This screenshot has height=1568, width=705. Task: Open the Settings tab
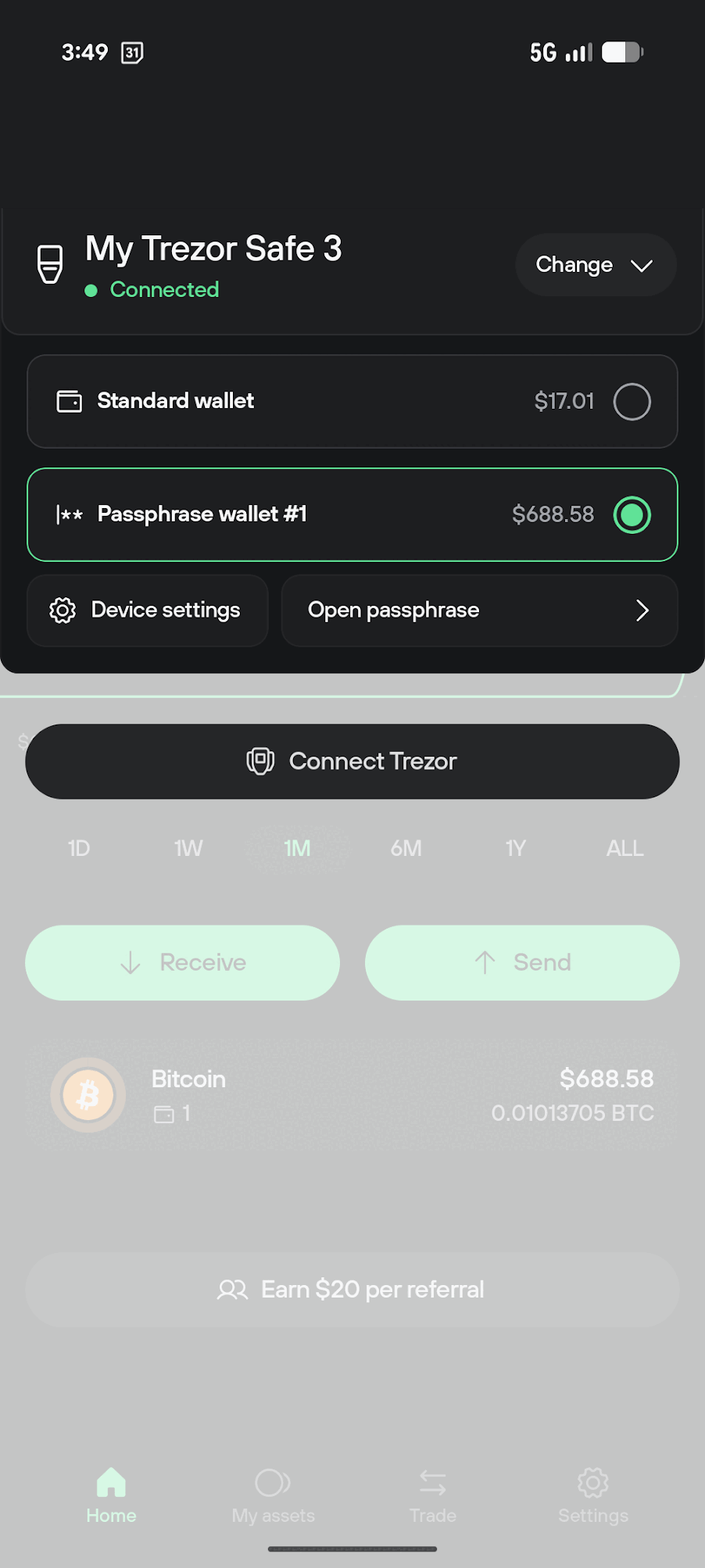[x=593, y=1495]
